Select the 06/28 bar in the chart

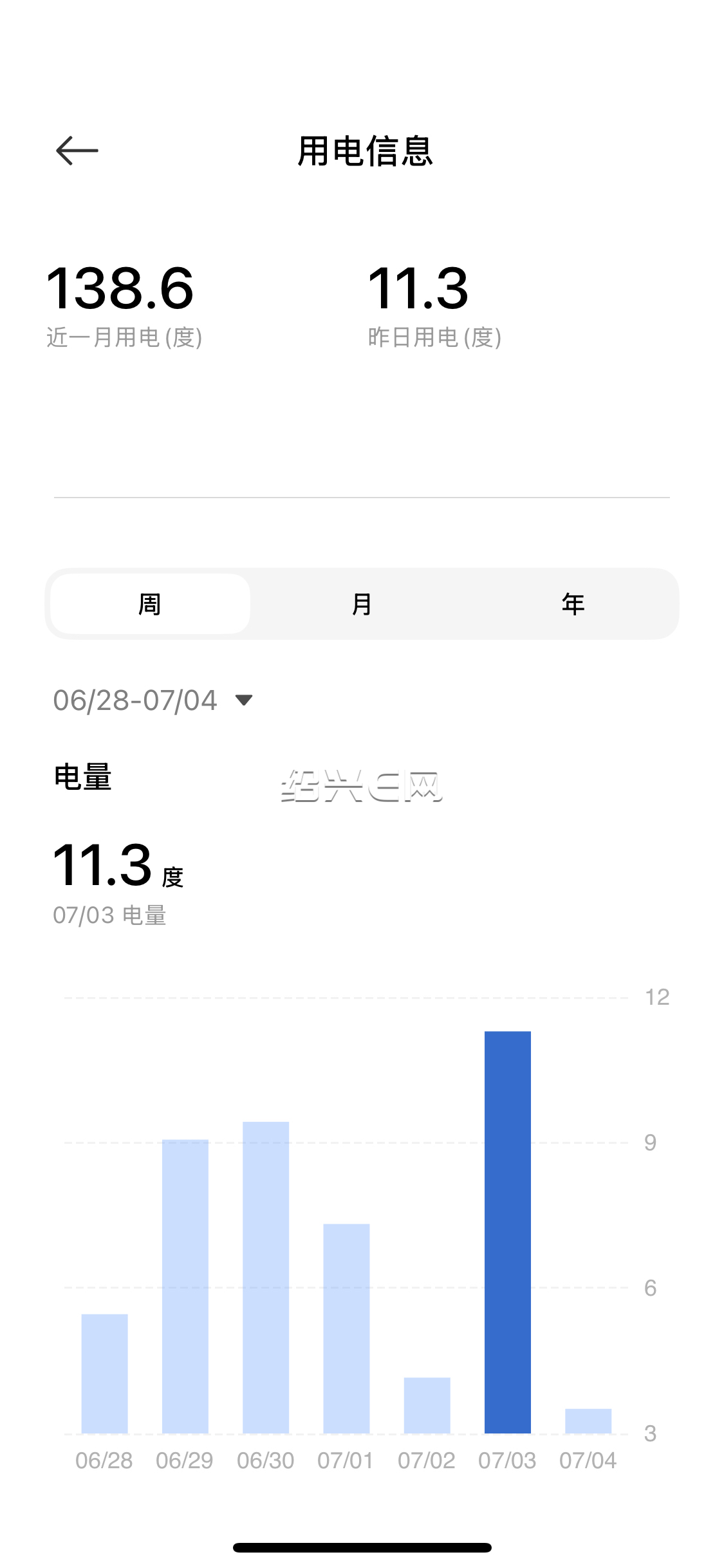point(104,1374)
